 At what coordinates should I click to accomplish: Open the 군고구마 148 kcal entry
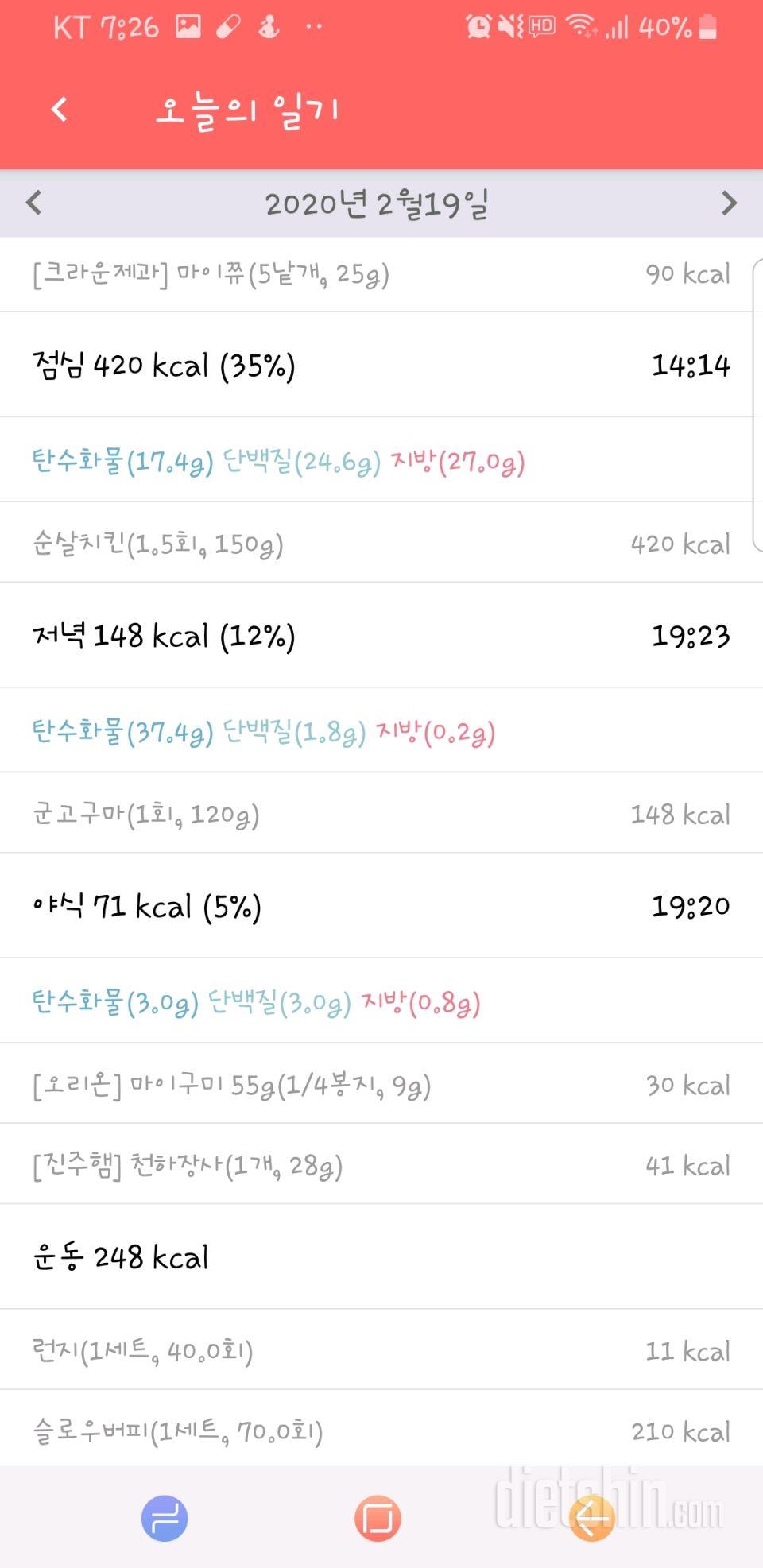(x=380, y=815)
